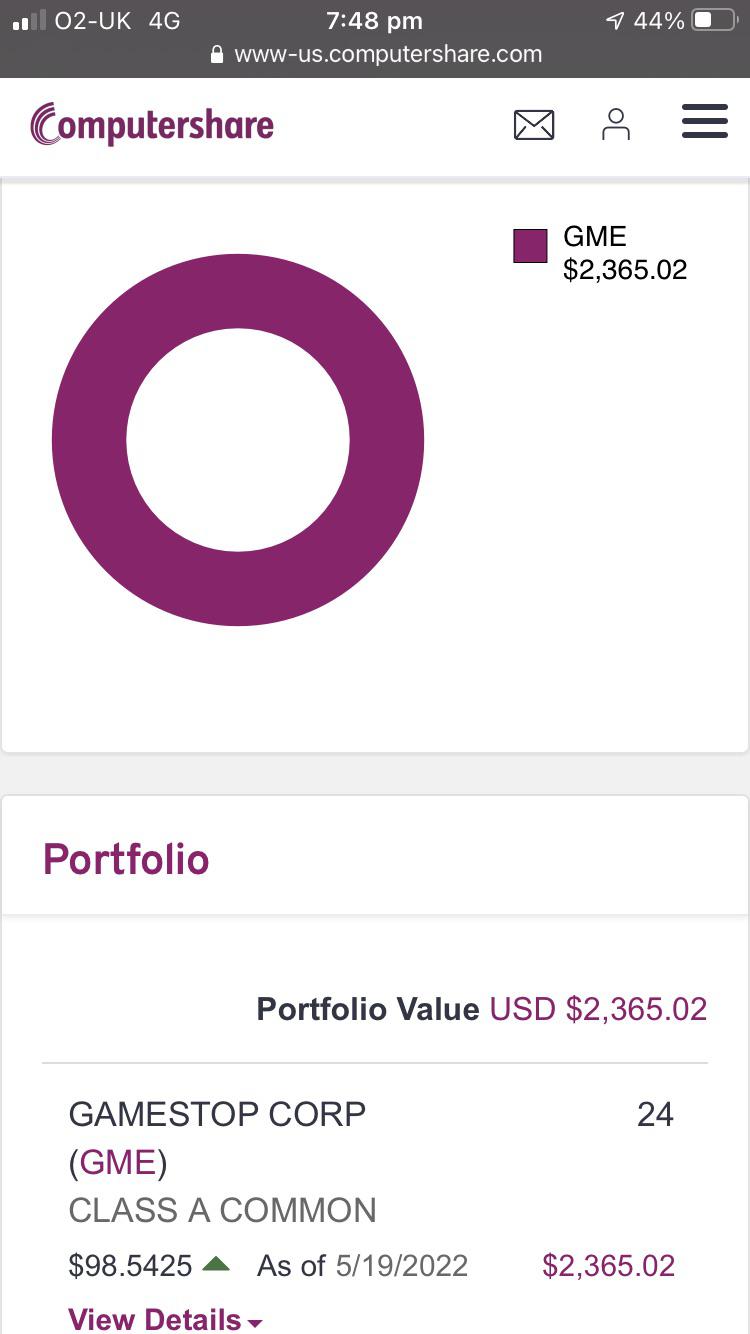This screenshot has width=750, height=1334.
Task: Open the hamburger menu
Action: click(704, 122)
